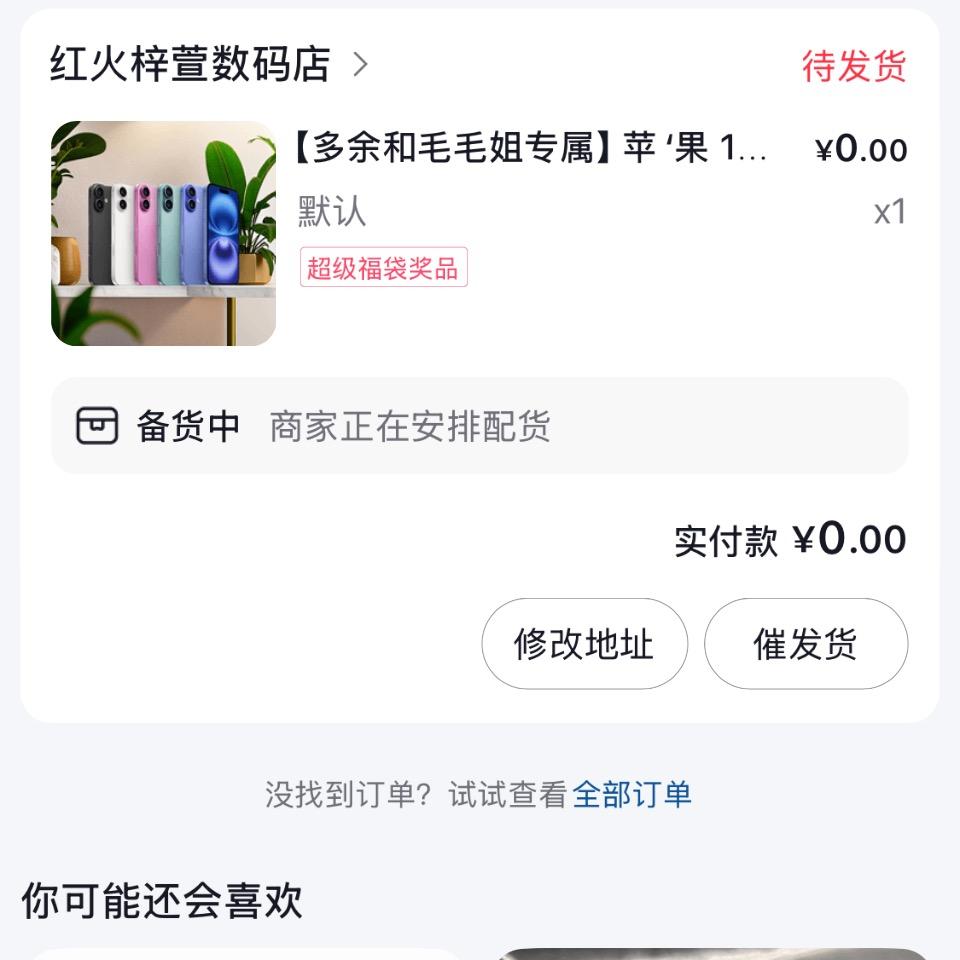This screenshot has width=960, height=960.
Task: Open the phone product image thumbnail
Action: point(163,233)
